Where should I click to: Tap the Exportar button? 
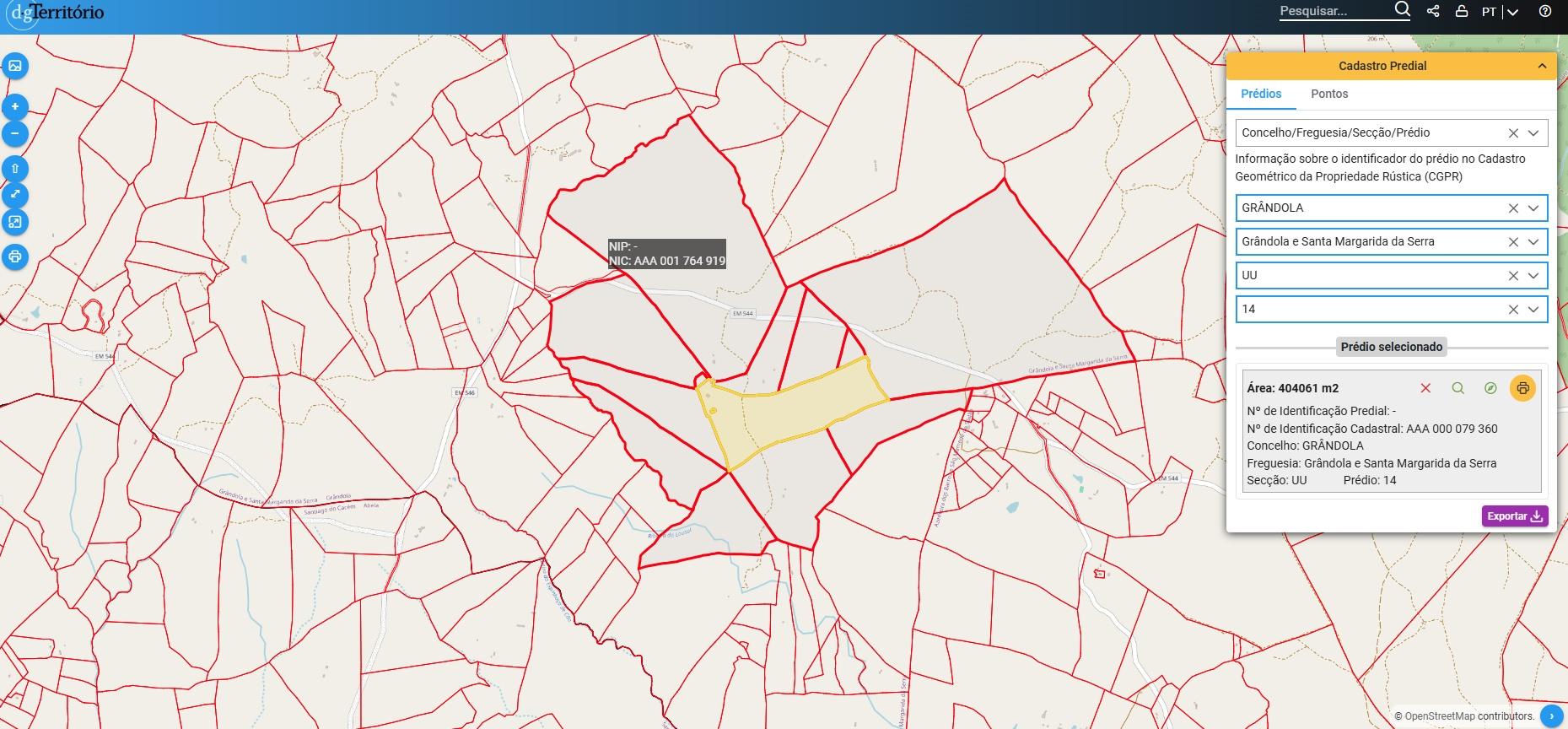click(x=1514, y=516)
